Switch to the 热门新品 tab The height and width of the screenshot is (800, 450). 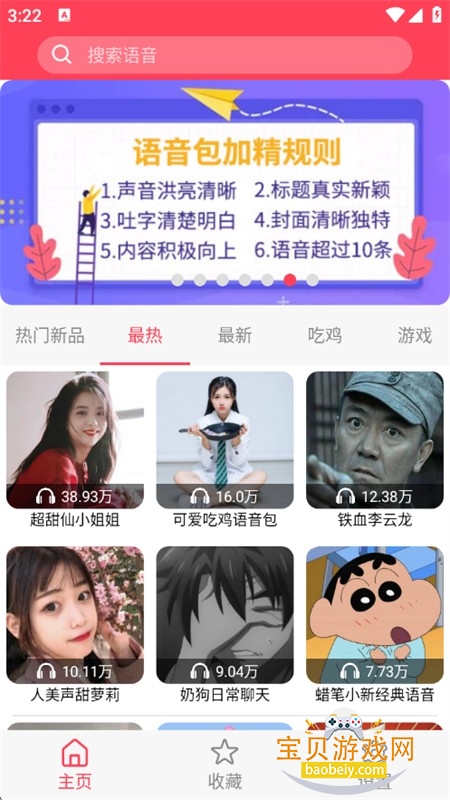click(x=50, y=336)
